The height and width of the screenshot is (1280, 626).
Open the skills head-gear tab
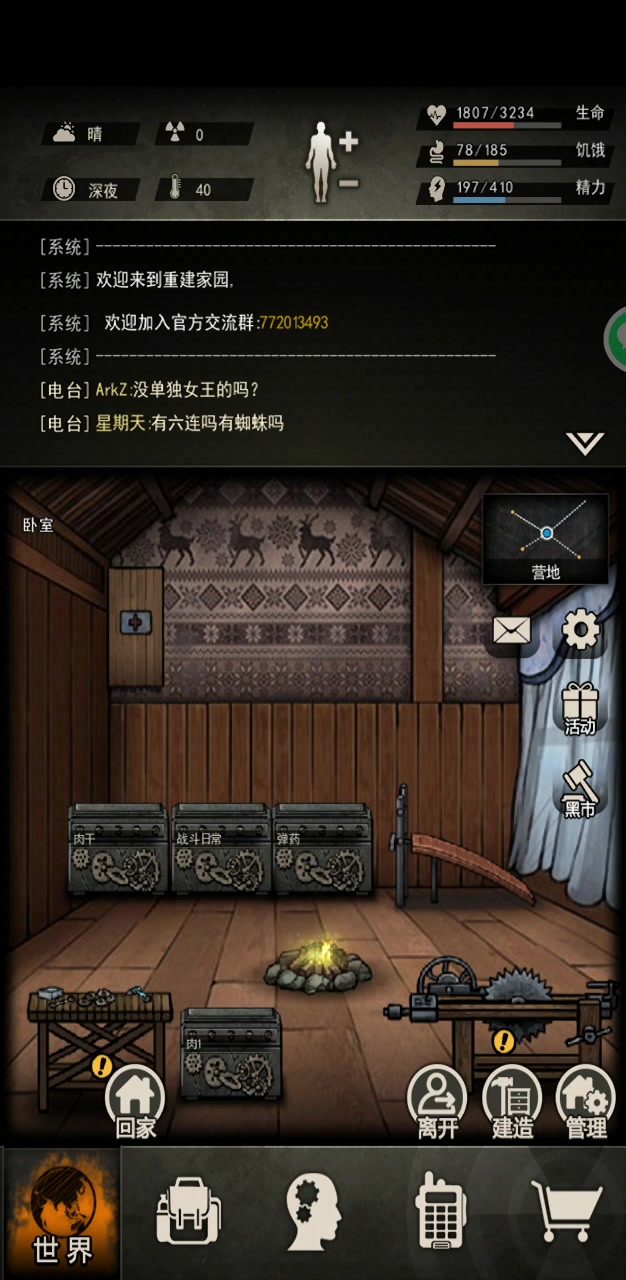(x=314, y=1213)
